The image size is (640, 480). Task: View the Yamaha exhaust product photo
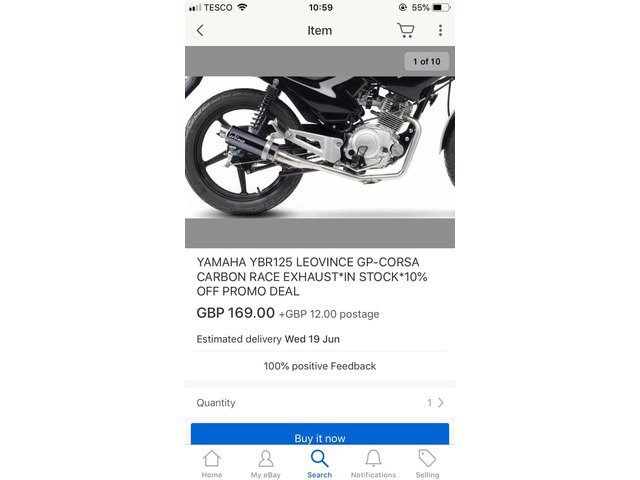click(319, 147)
